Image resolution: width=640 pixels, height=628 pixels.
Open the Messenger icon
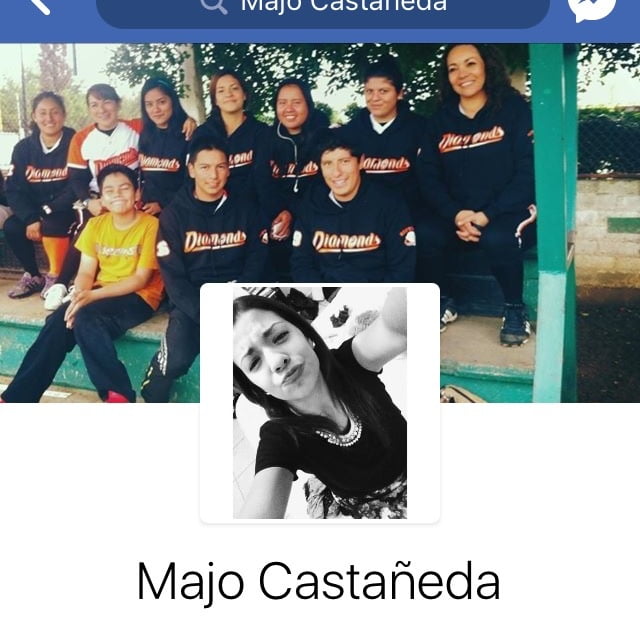[x=591, y=6]
